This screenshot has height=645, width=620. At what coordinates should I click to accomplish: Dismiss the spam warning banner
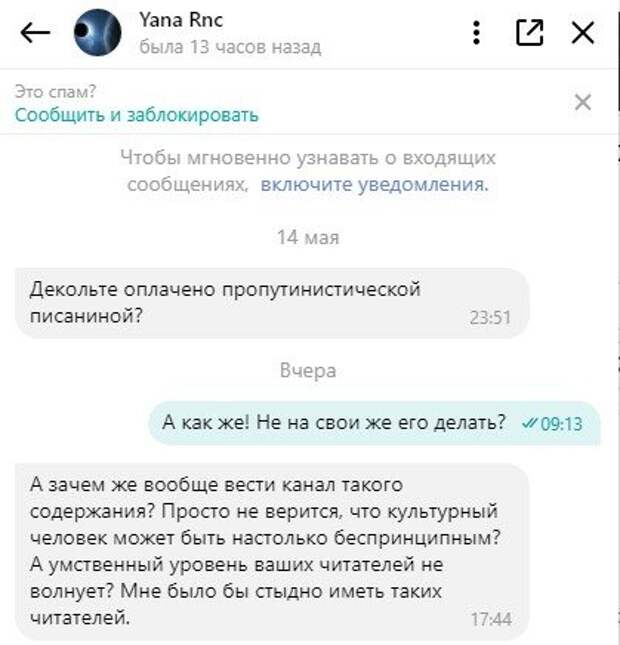click(583, 102)
